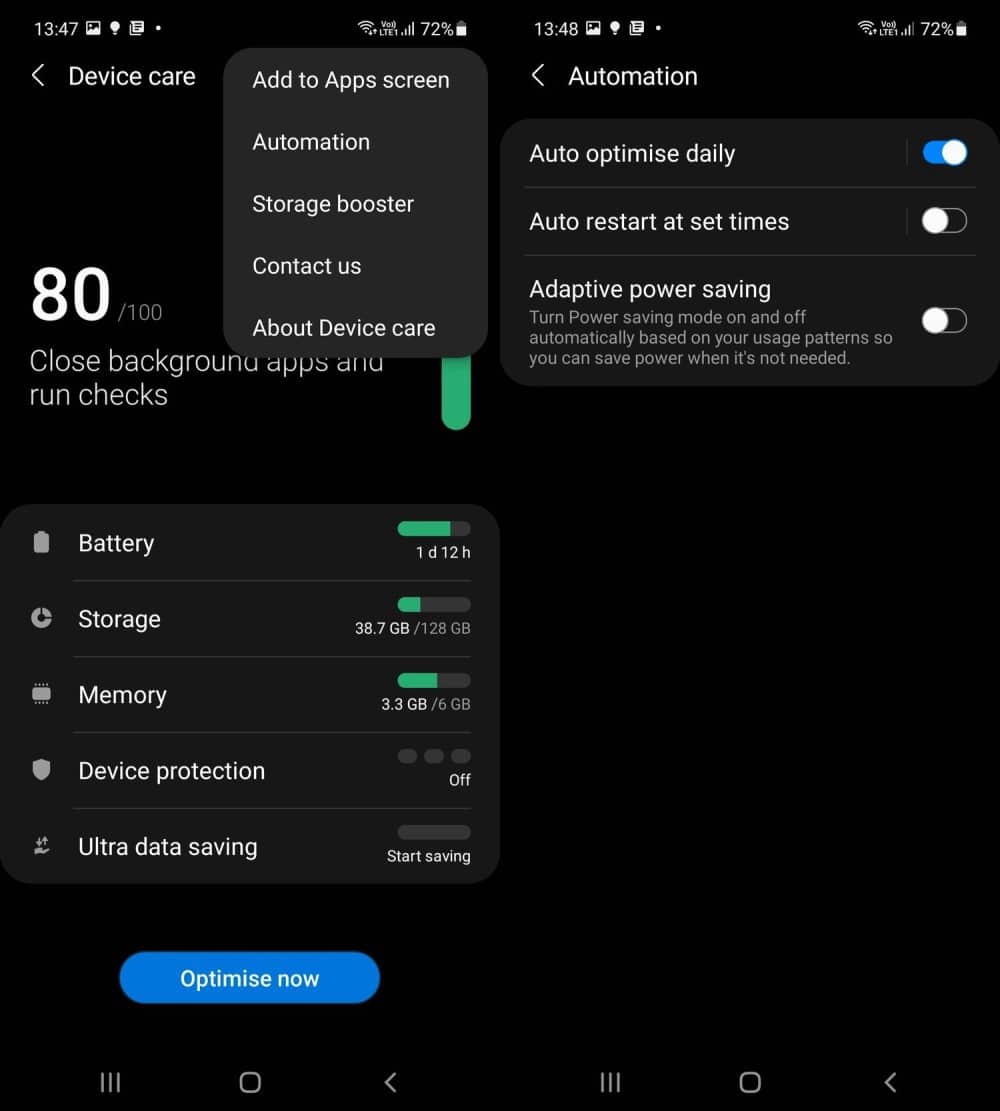View Memory usage row
The height and width of the screenshot is (1111, 1000).
click(x=250, y=695)
